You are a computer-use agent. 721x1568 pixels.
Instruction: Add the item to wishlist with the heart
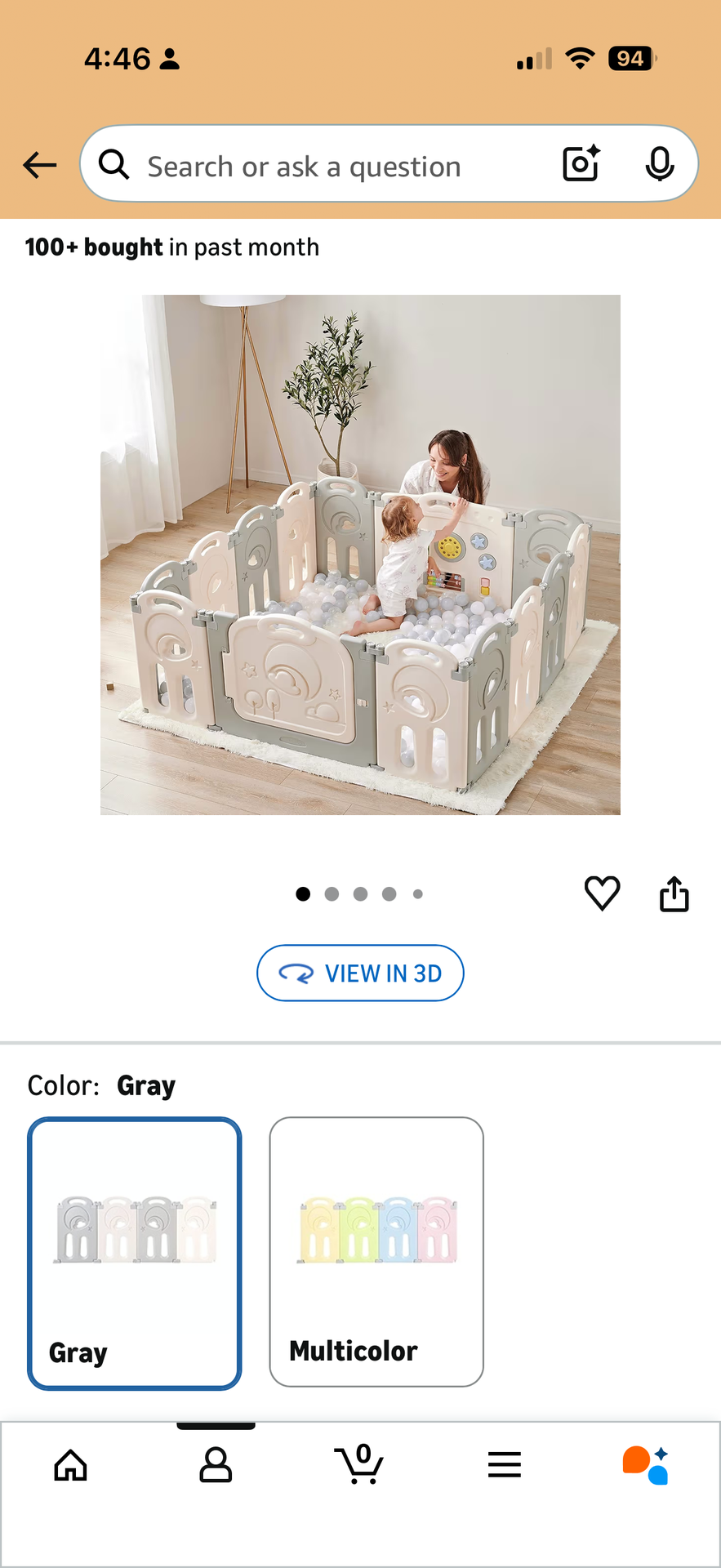tap(603, 893)
